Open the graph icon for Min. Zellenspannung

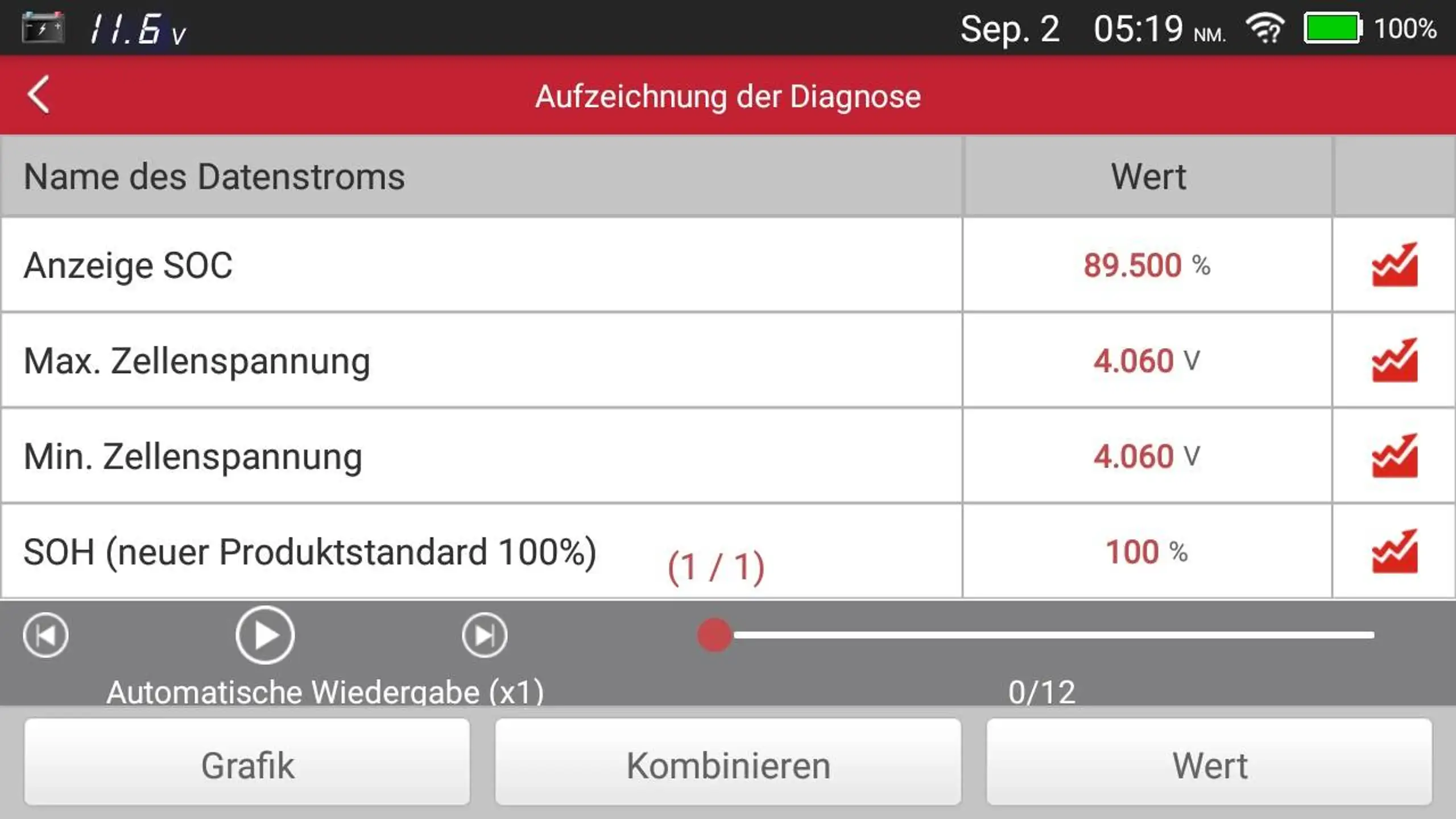coord(1395,456)
